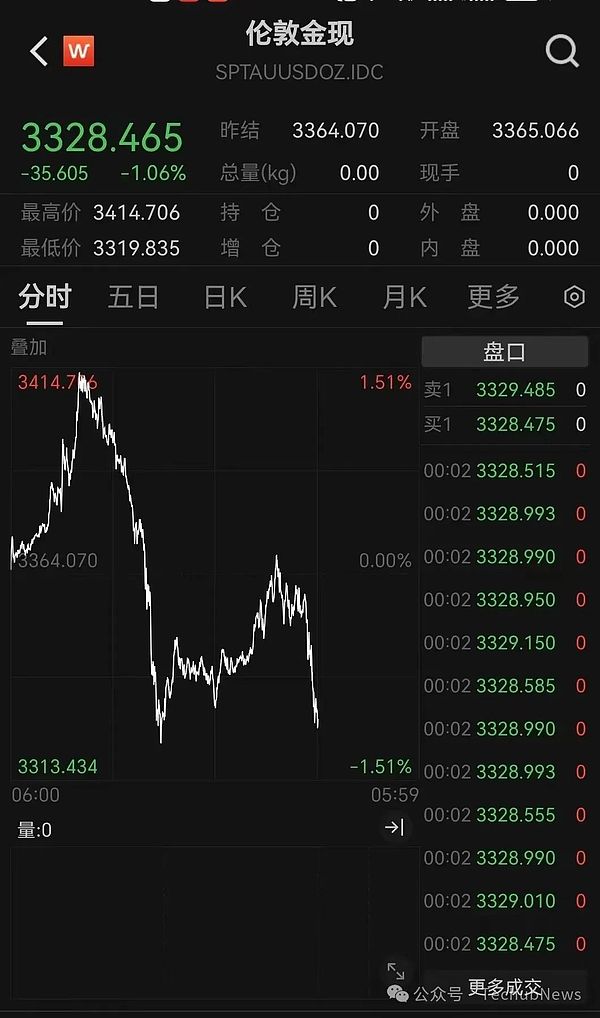The width and height of the screenshot is (600, 1018).
Task: Show the 周K chart
Action: point(314,297)
